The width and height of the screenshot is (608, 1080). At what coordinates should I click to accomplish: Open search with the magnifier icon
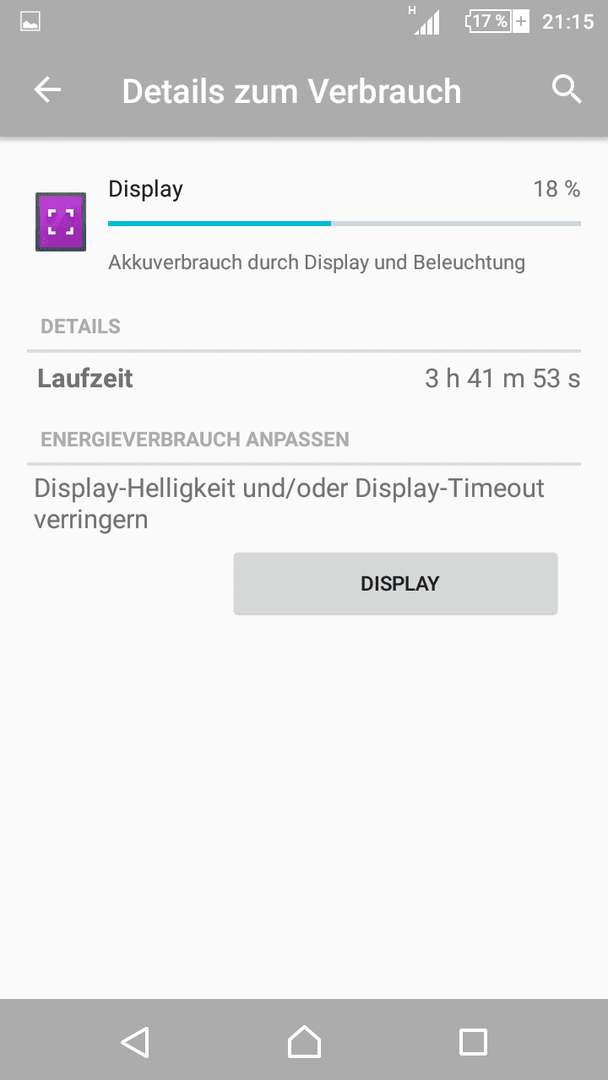tap(567, 90)
